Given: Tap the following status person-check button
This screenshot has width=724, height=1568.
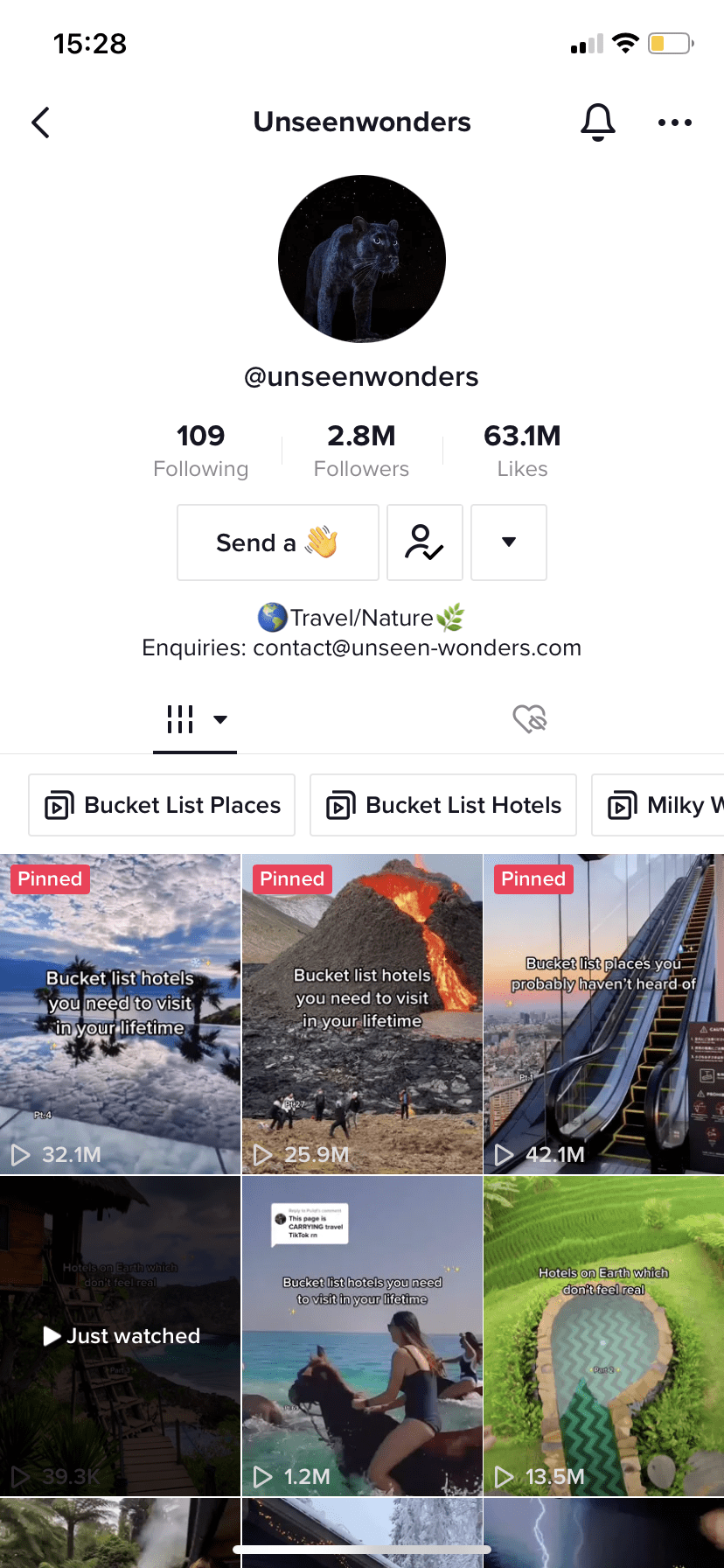Looking at the screenshot, I should pyautogui.click(x=425, y=542).
